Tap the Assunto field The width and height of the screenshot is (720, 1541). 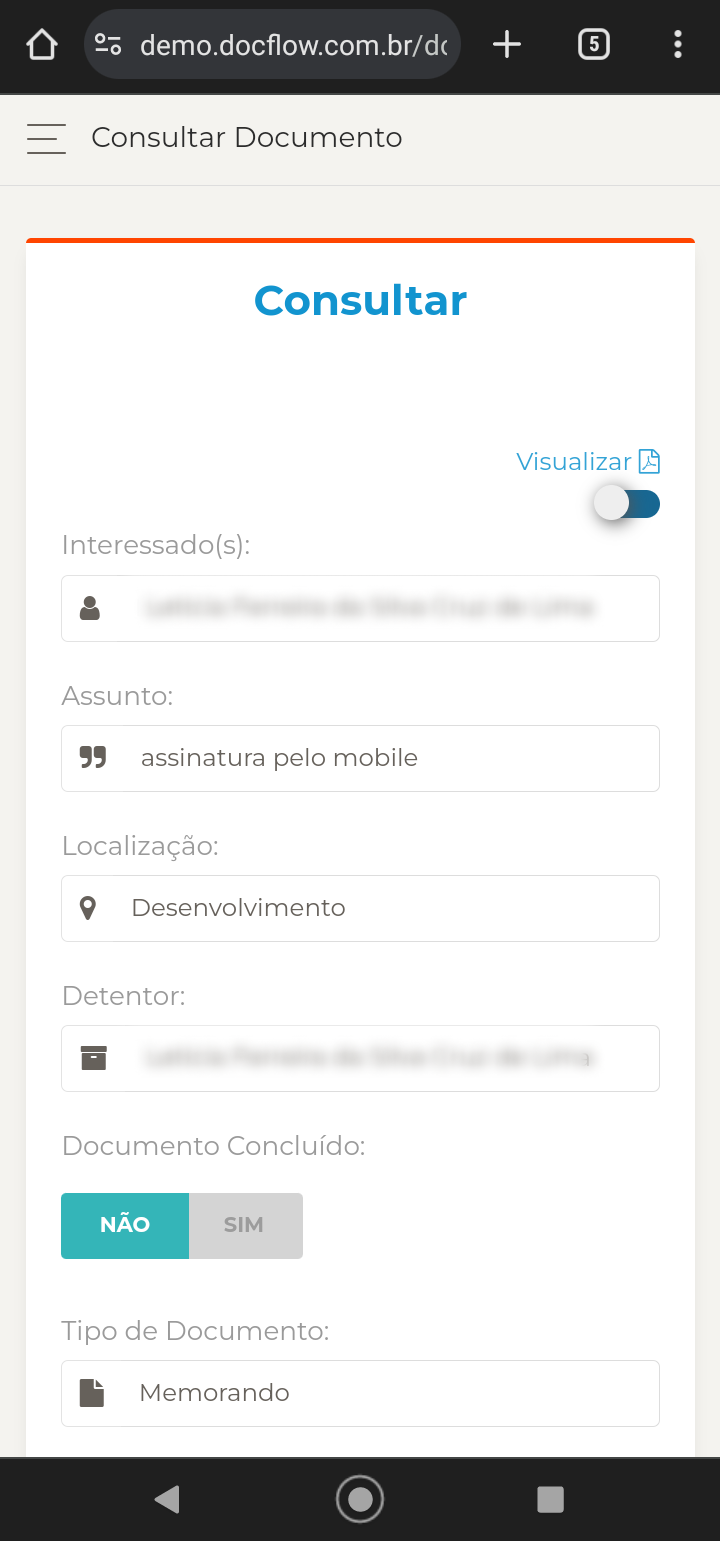point(360,758)
